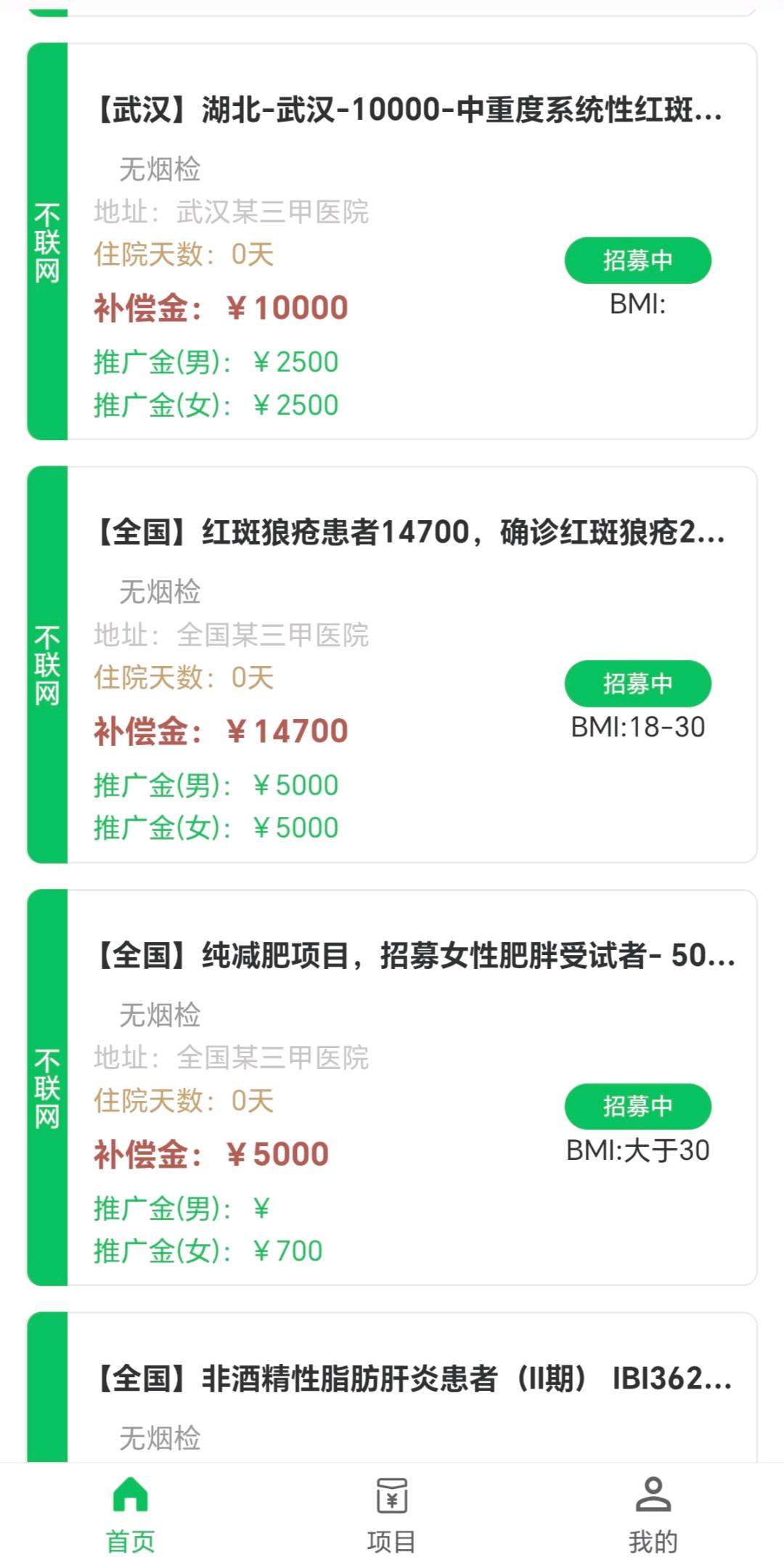This screenshot has width=784, height=1568.
Task: Open the 【武汉】湖北-武汉-10000 project card
Action: click(392, 241)
